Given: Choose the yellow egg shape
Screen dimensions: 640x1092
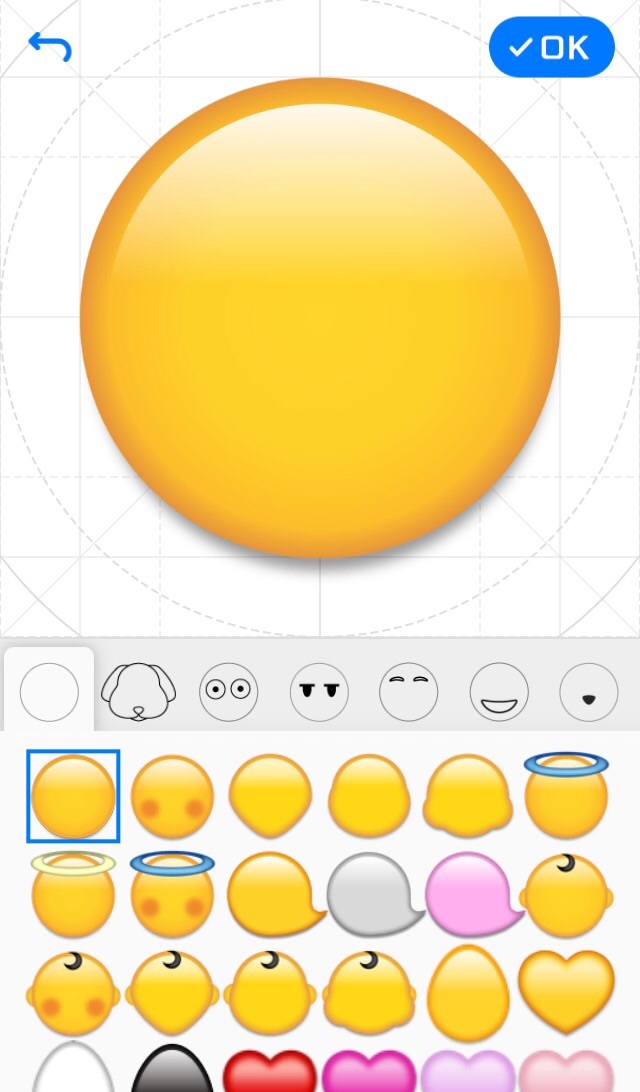Looking at the screenshot, I should coord(468,990).
